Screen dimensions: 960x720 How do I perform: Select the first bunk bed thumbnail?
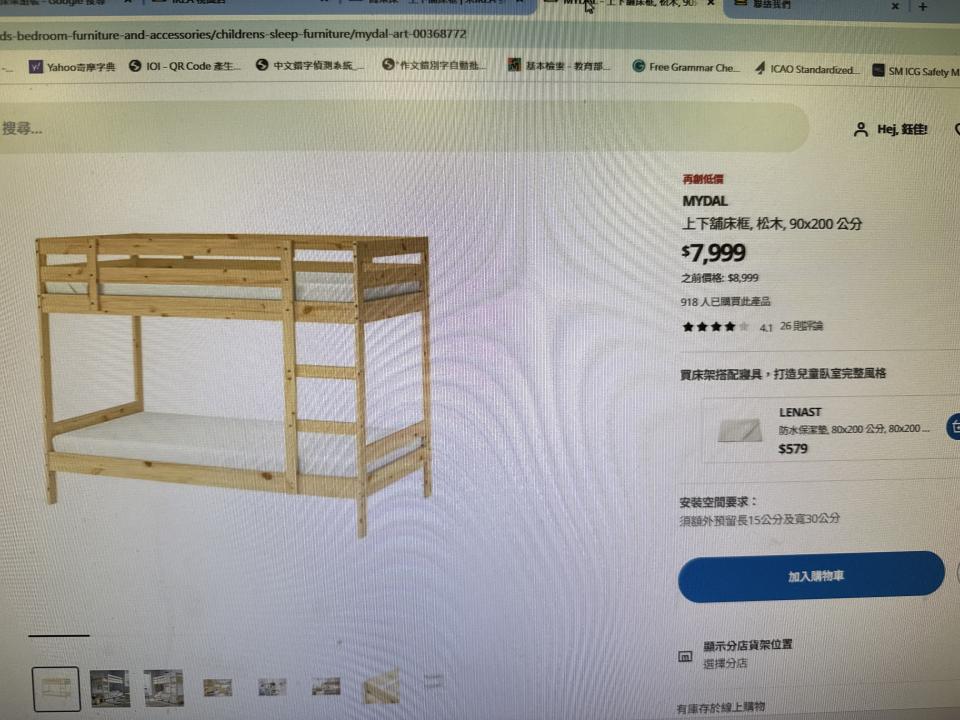(56, 689)
